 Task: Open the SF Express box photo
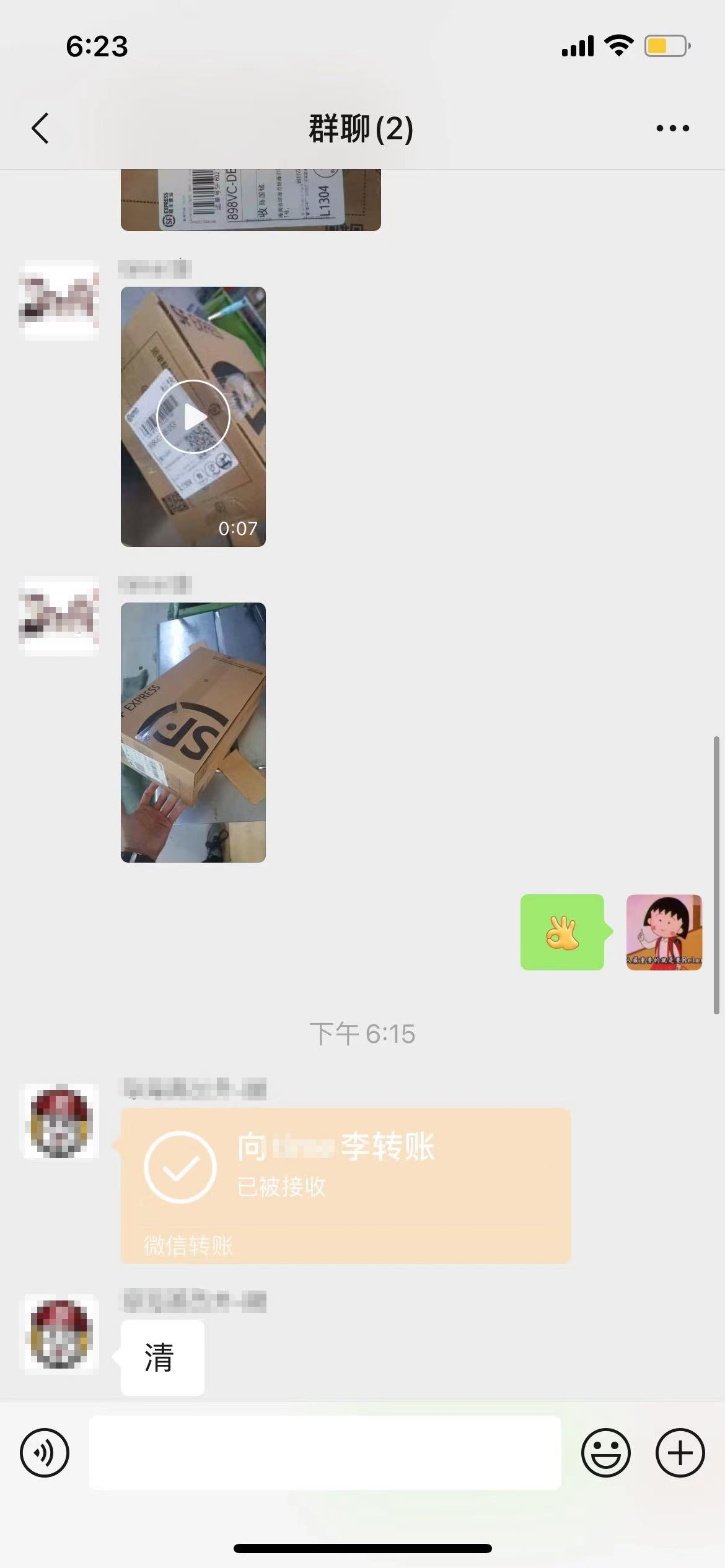coord(193,732)
